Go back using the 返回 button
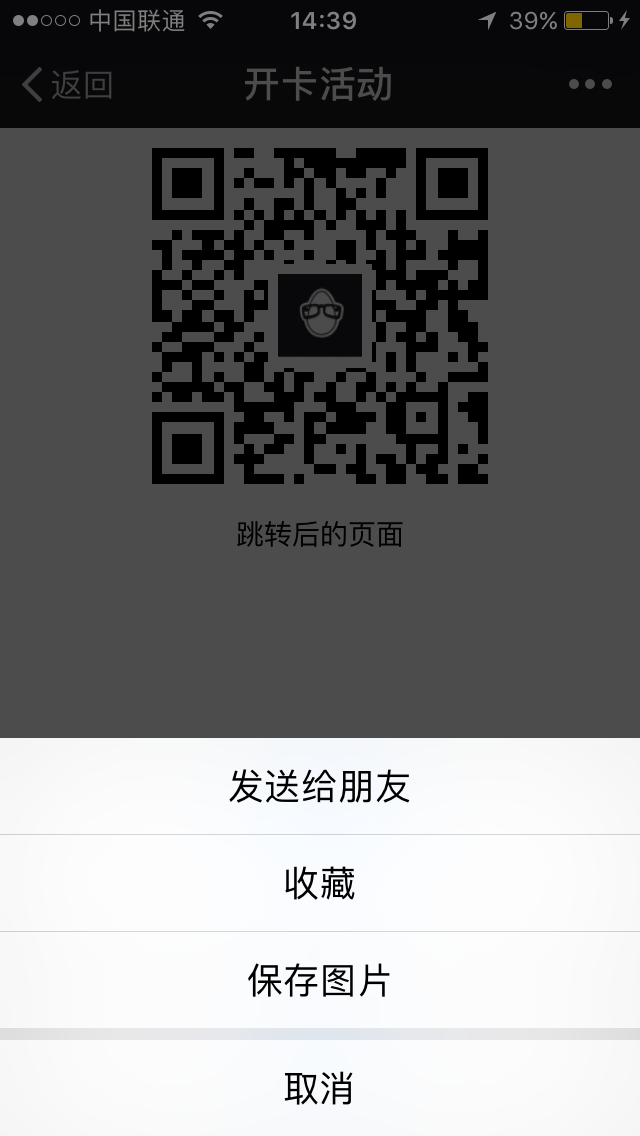Screen dimensions: 640x1136 [x=67, y=85]
